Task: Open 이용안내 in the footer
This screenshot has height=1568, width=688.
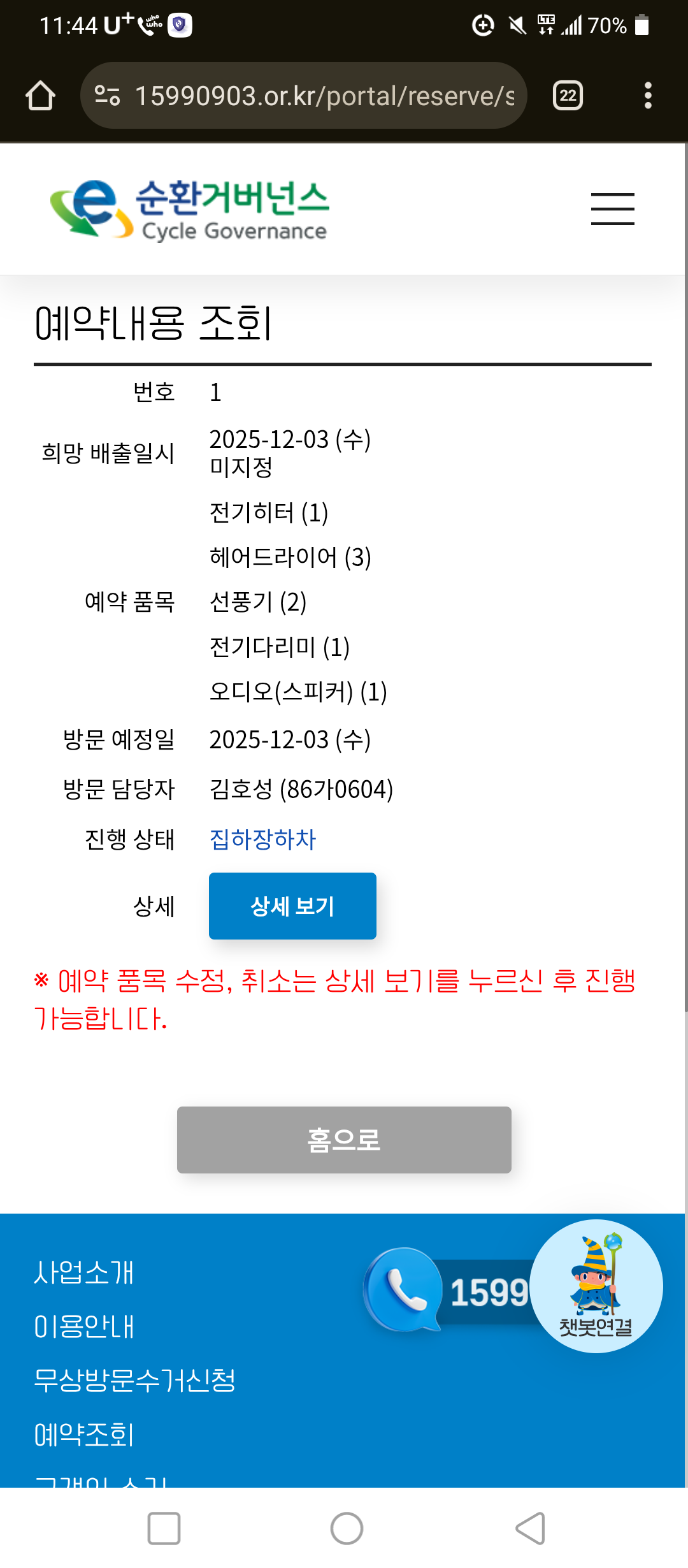Action: point(83,1326)
